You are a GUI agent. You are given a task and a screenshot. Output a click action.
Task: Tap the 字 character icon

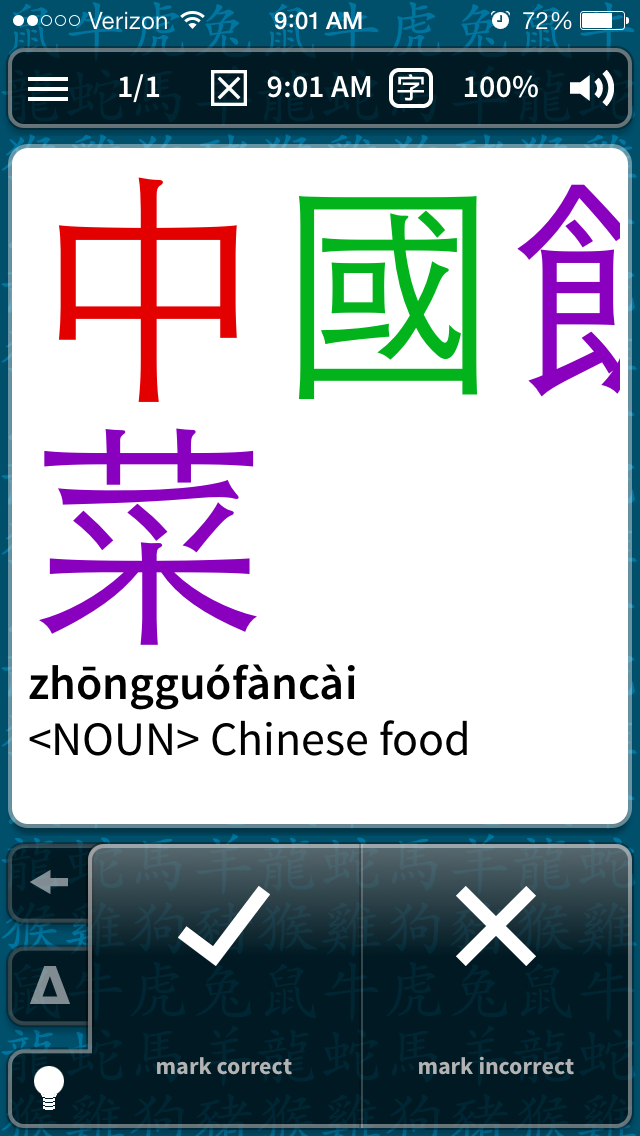tap(411, 88)
